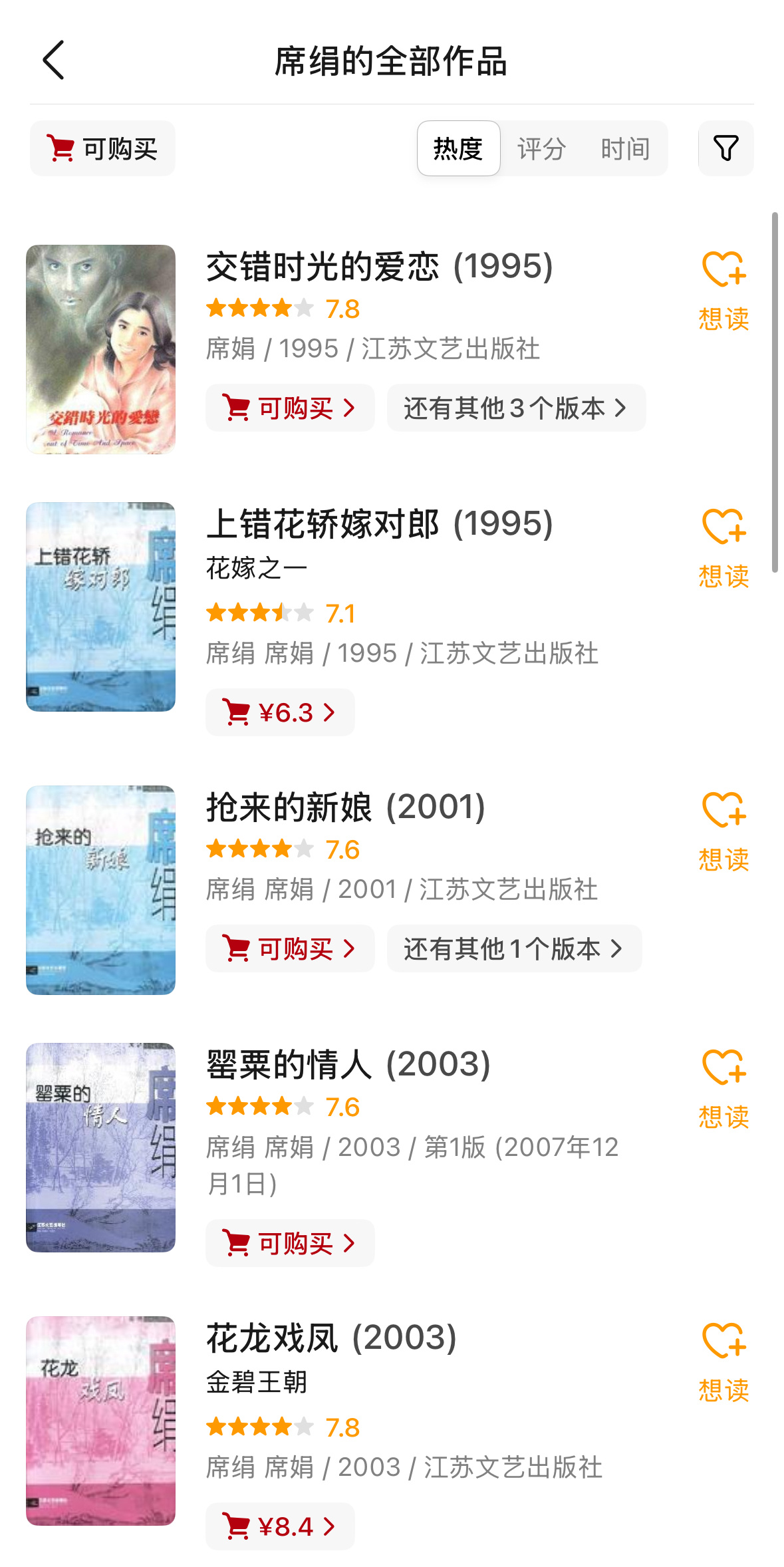Sort works by 热度
784x1567 pixels.
pyautogui.click(x=458, y=148)
